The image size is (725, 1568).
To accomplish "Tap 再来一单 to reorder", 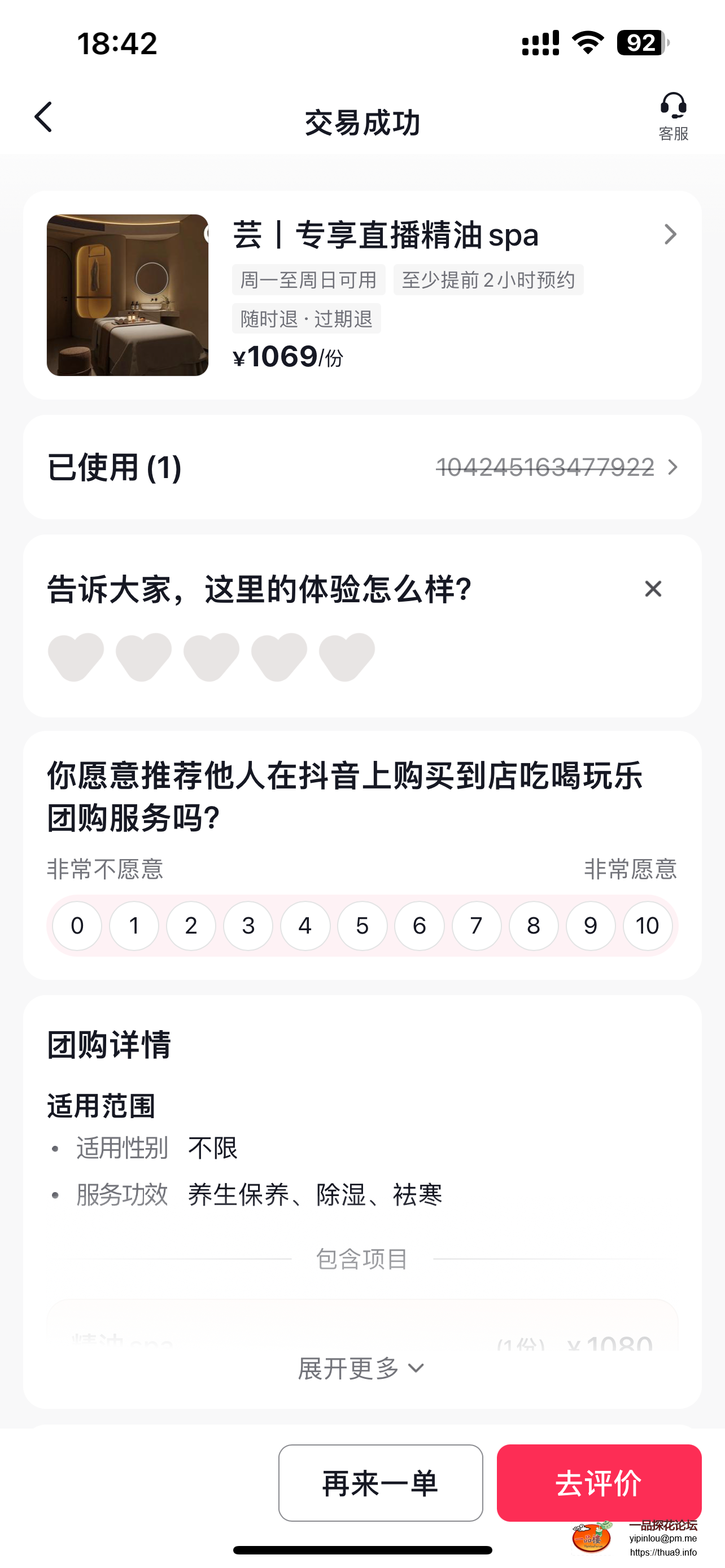I will (381, 1482).
